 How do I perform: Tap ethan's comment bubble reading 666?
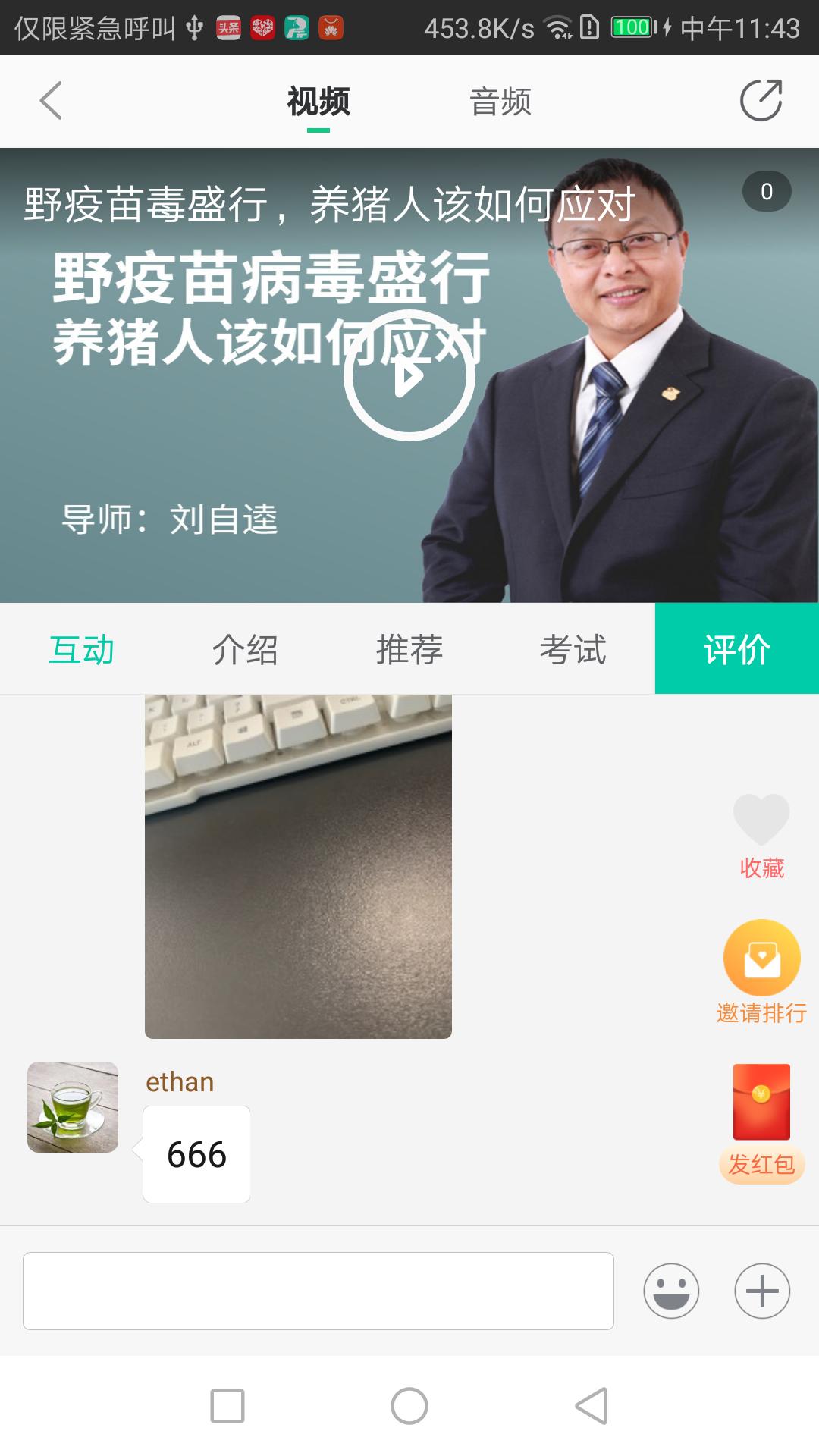(x=196, y=1154)
